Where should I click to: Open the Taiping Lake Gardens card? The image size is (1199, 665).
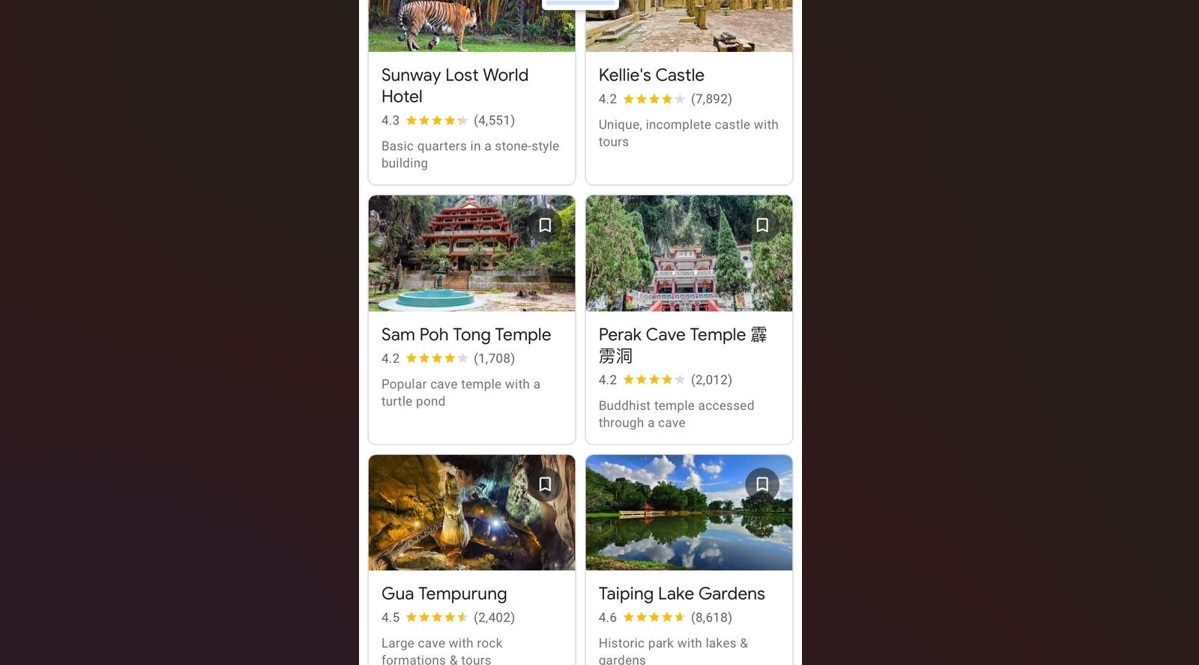681,594
